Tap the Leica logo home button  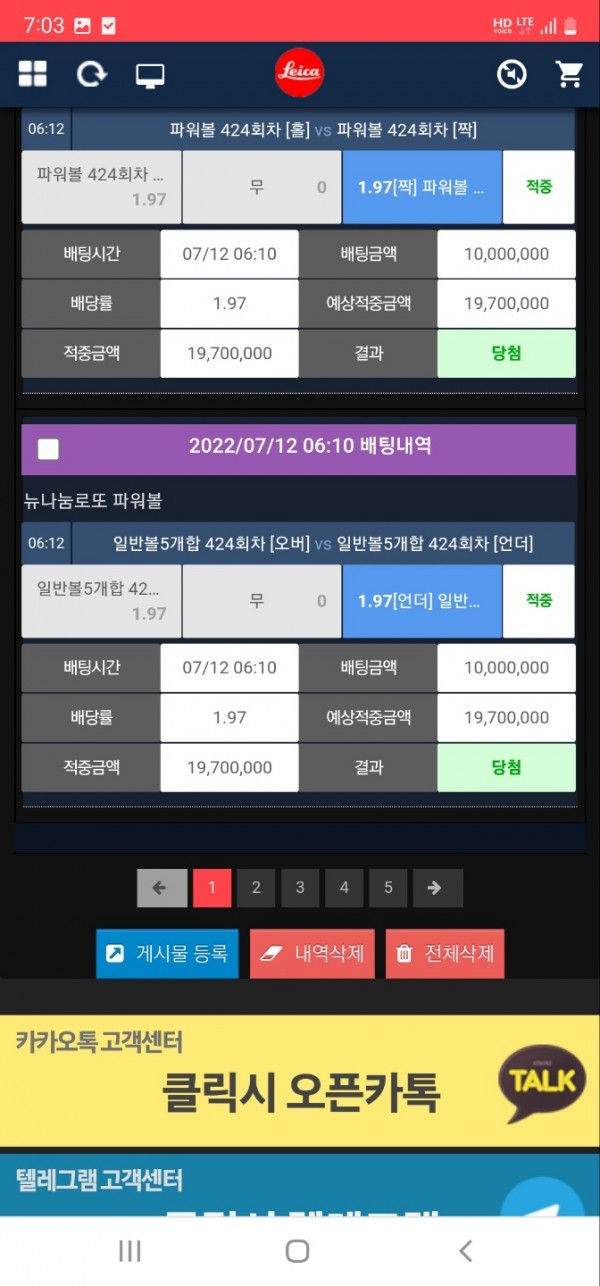pyautogui.click(x=299, y=73)
